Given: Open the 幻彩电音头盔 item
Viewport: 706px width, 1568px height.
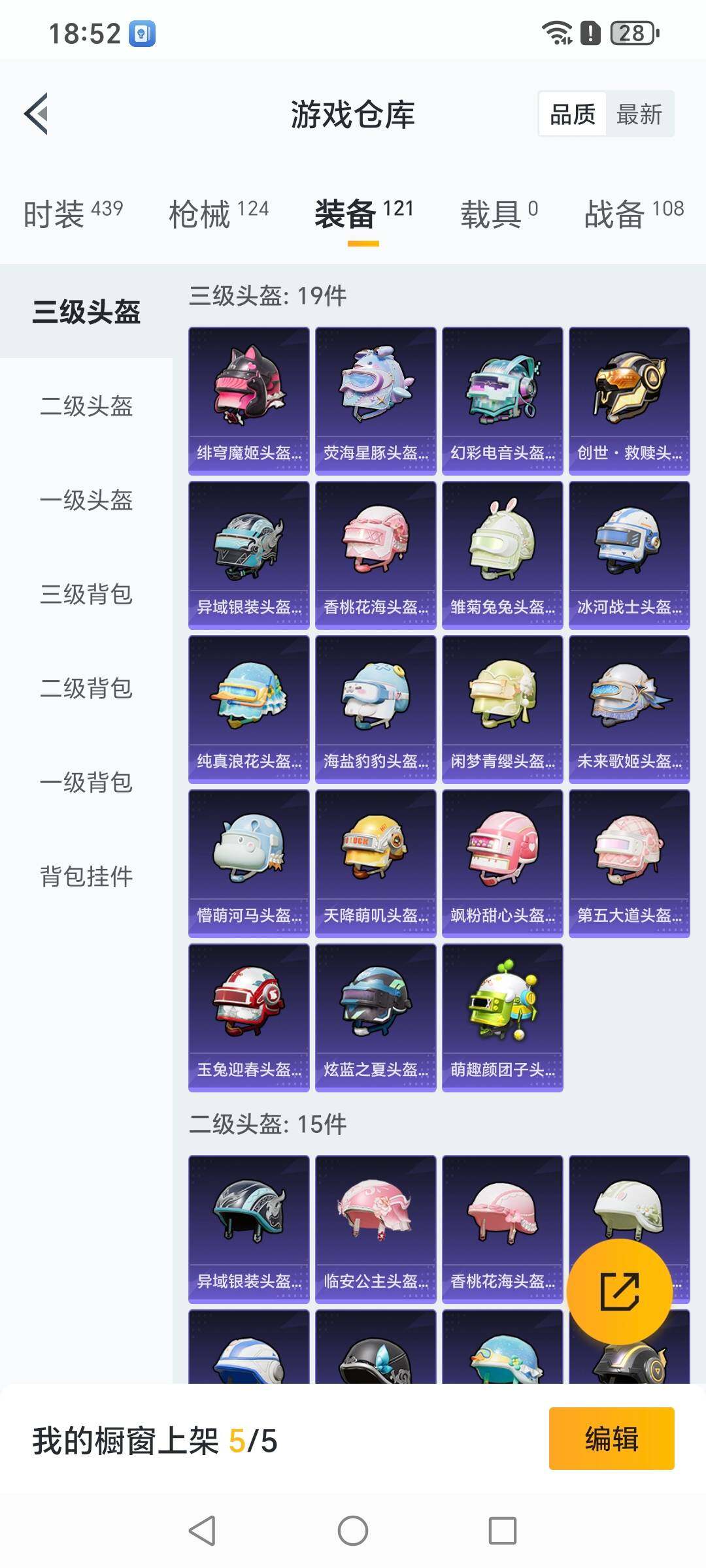Looking at the screenshot, I should pyautogui.click(x=503, y=401).
